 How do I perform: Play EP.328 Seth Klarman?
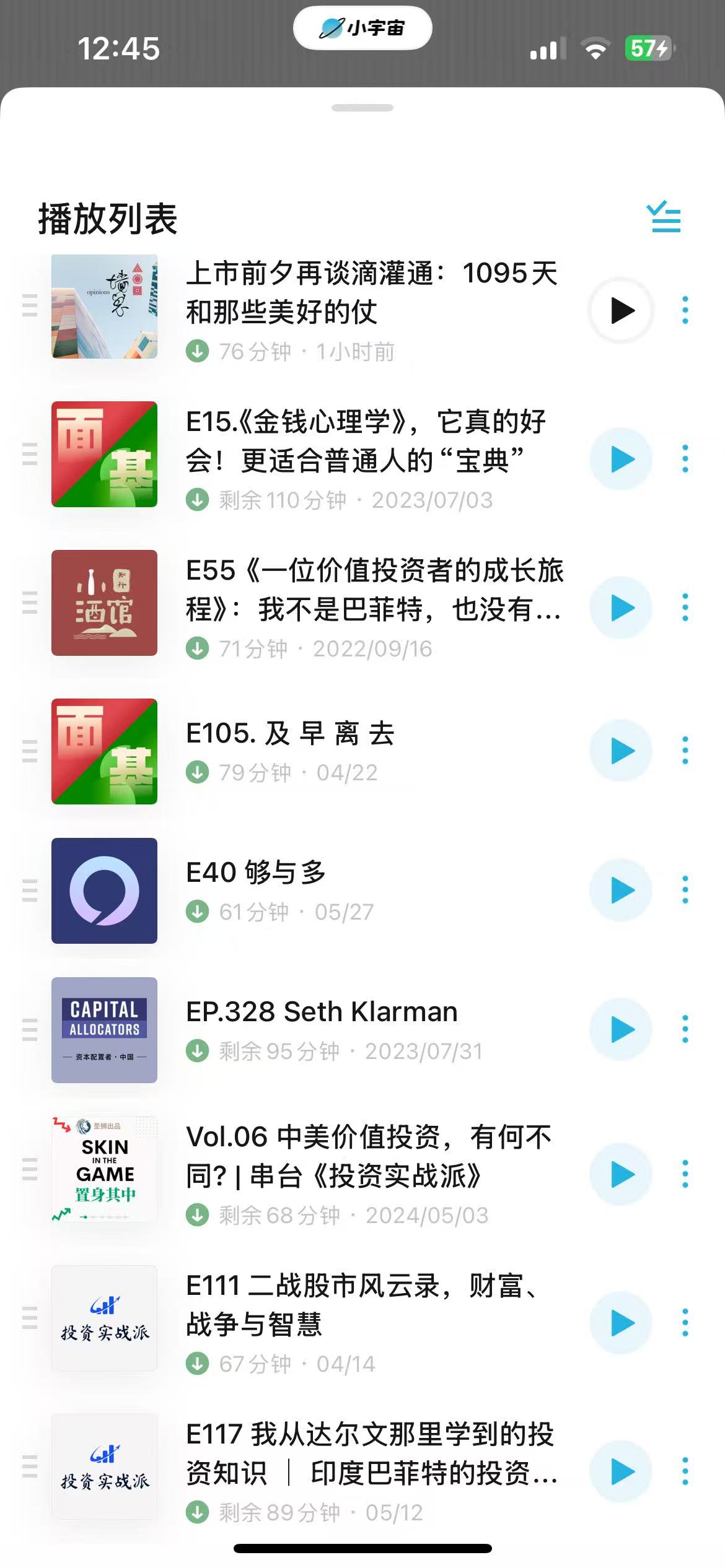pos(621,1030)
